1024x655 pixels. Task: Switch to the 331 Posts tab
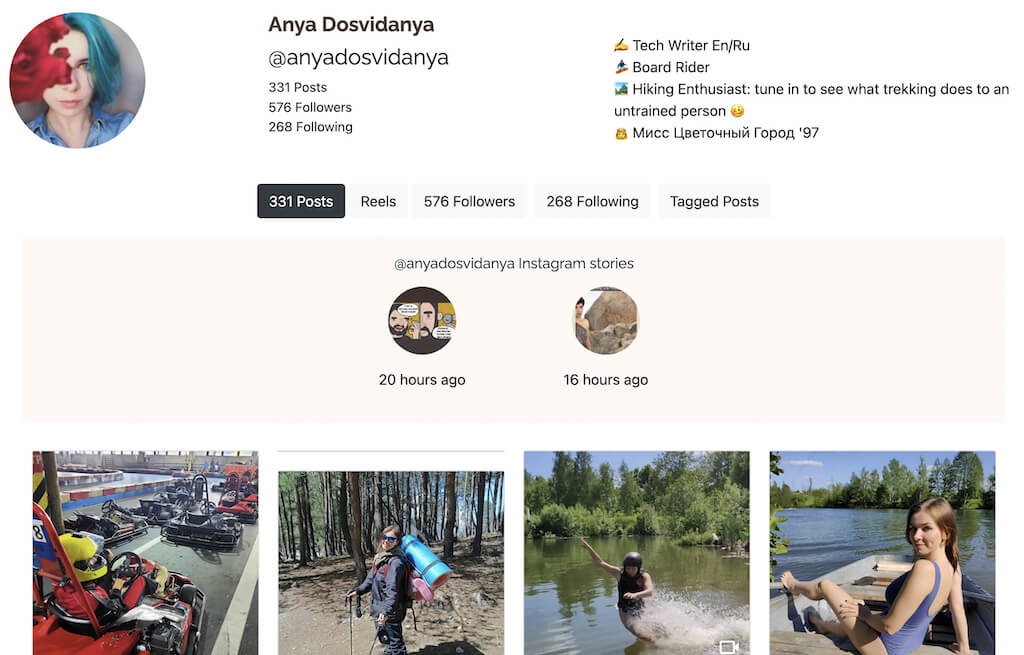[x=301, y=201]
